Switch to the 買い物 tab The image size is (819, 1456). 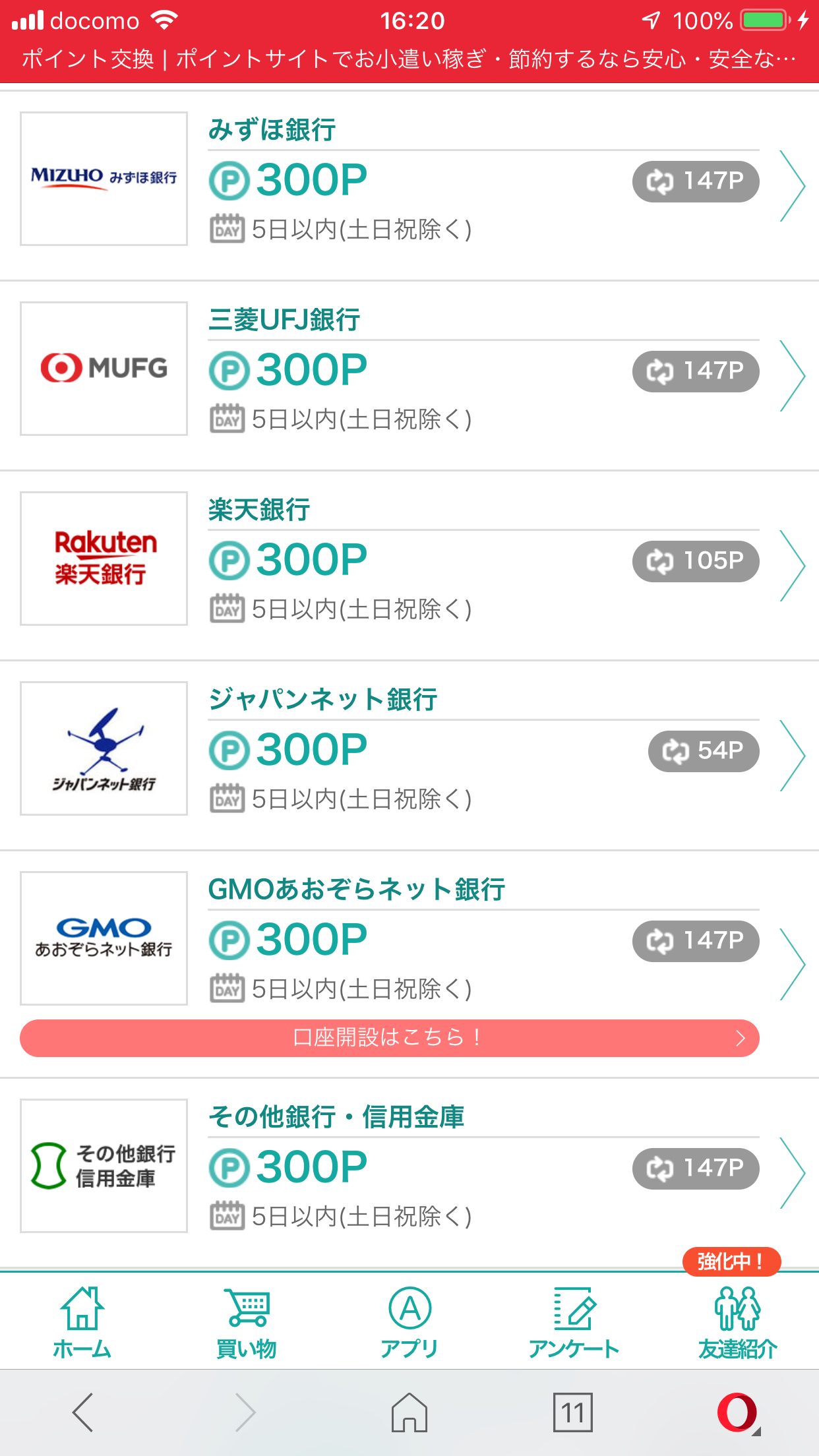tap(246, 1322)
